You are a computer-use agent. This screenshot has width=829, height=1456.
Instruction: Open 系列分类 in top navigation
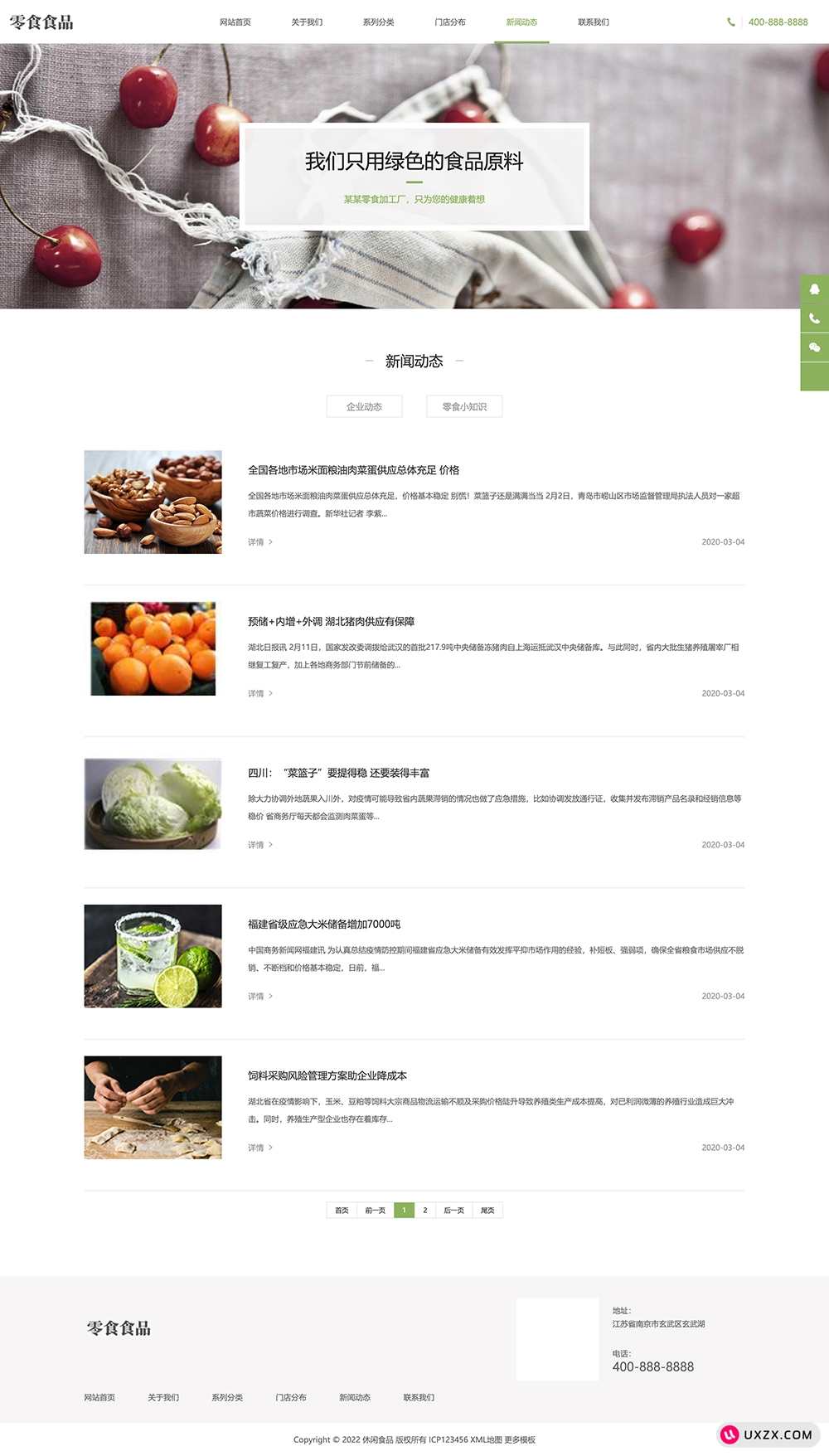pos(378,22)
